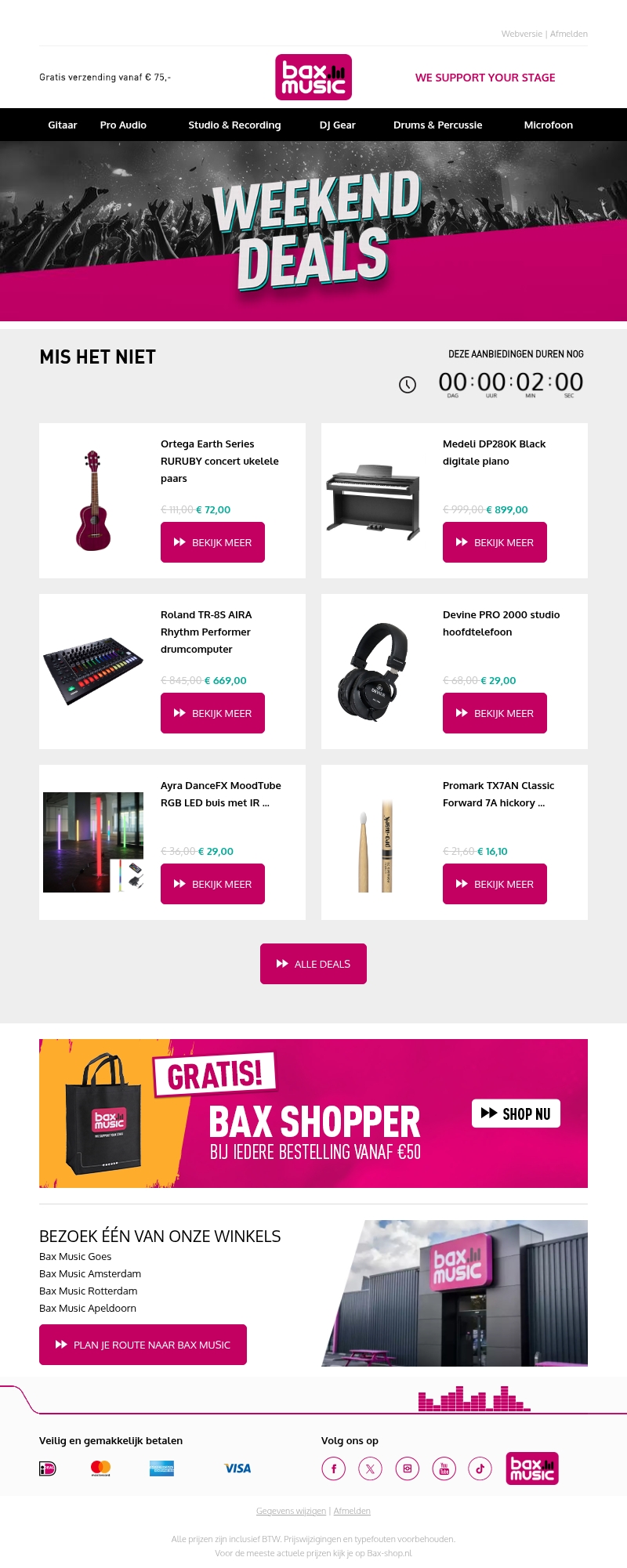Plan je route naar Bax Music
This screenshot has width=627, height=1568.
click(x=143, y=1345)
